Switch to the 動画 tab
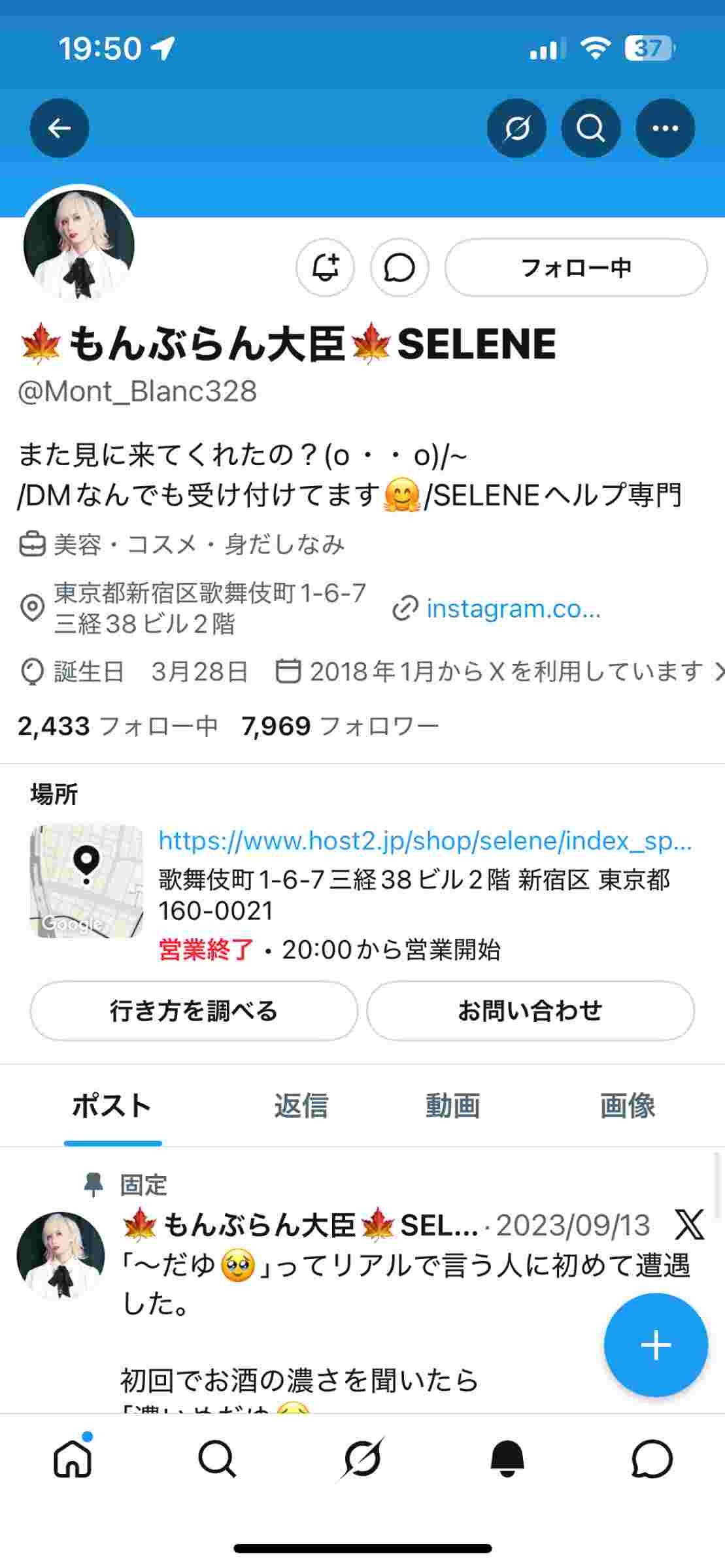The width and height of the screenshot is (725, 1568). [452, 1106]
